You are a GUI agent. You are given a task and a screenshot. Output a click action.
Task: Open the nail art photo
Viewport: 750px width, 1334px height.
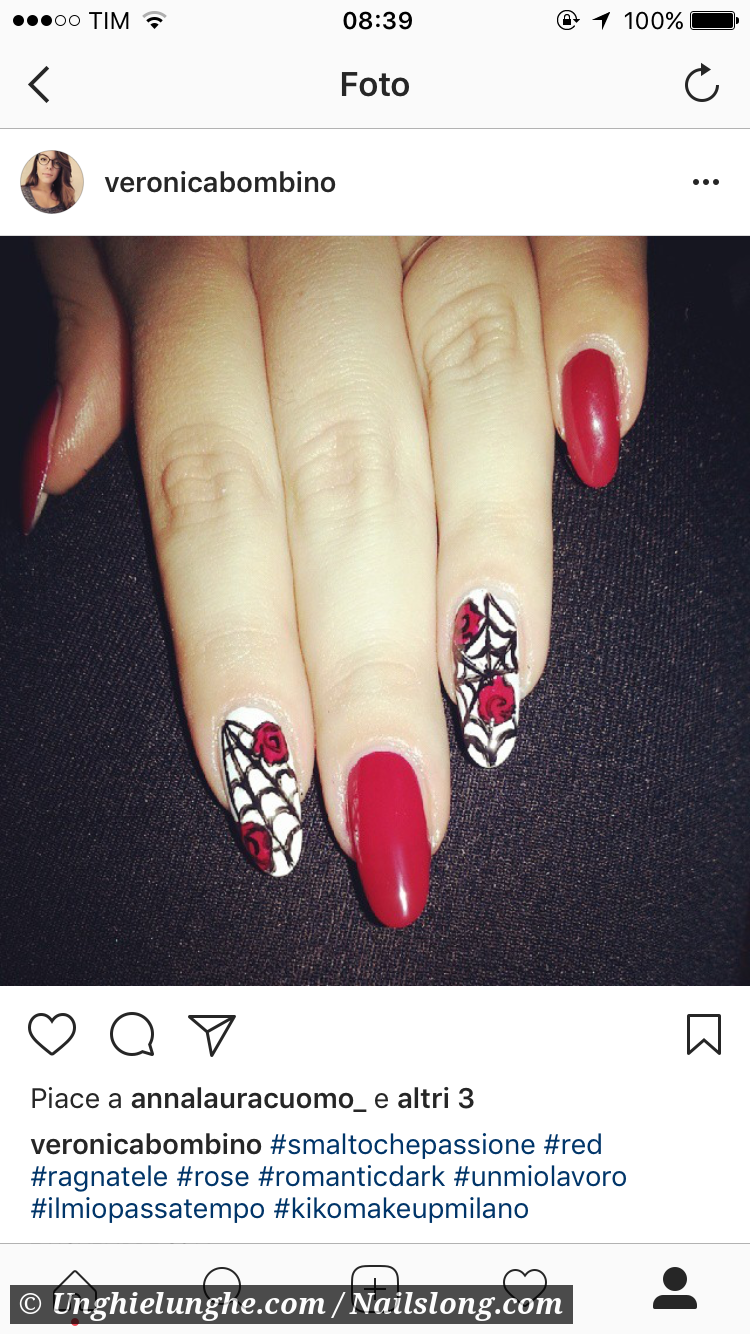[375, 610]
